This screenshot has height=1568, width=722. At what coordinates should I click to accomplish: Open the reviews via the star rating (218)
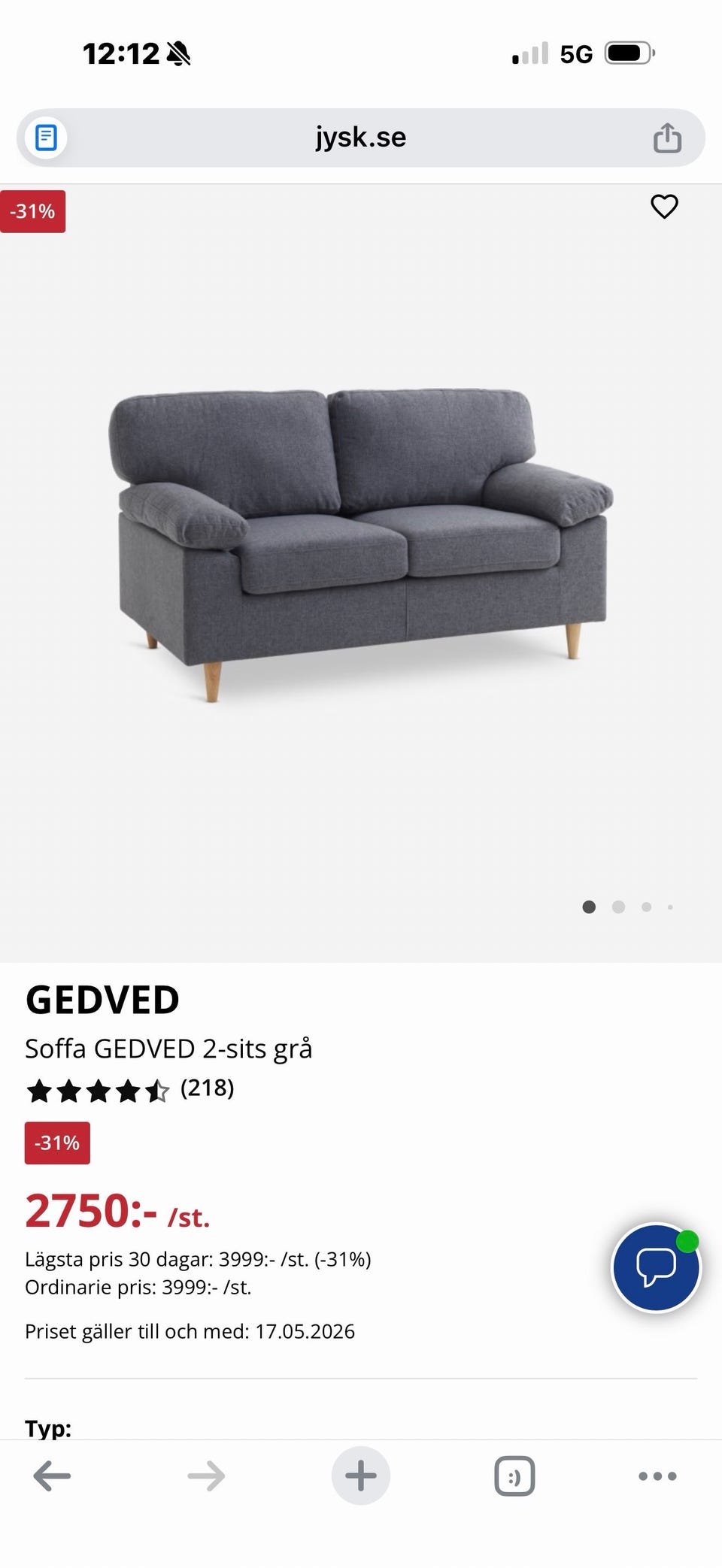130,1089
